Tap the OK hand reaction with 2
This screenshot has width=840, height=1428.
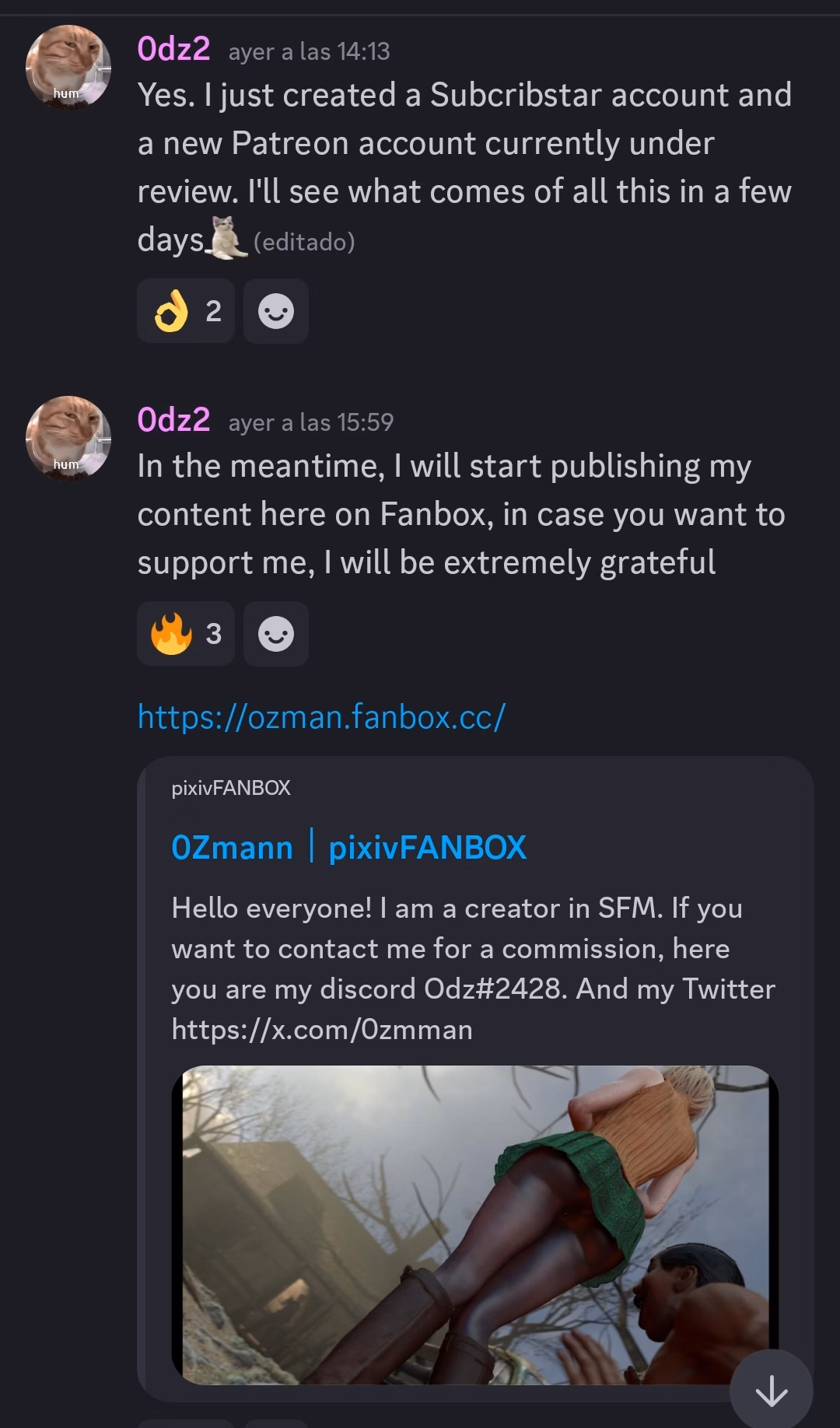[186, 311]
